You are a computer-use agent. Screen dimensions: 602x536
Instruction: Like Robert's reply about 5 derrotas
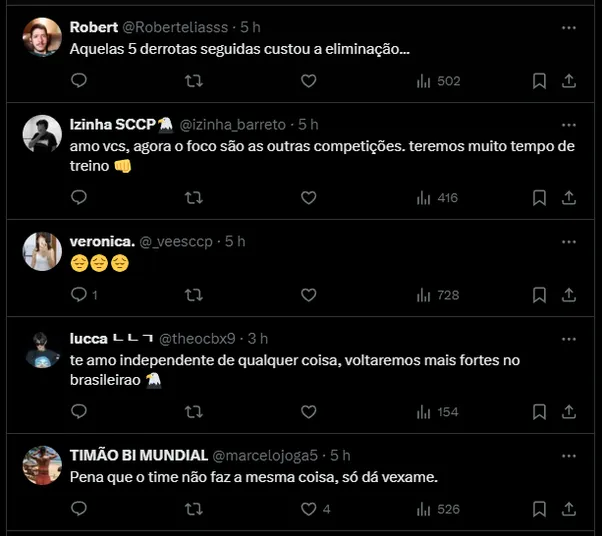[308, 81]
